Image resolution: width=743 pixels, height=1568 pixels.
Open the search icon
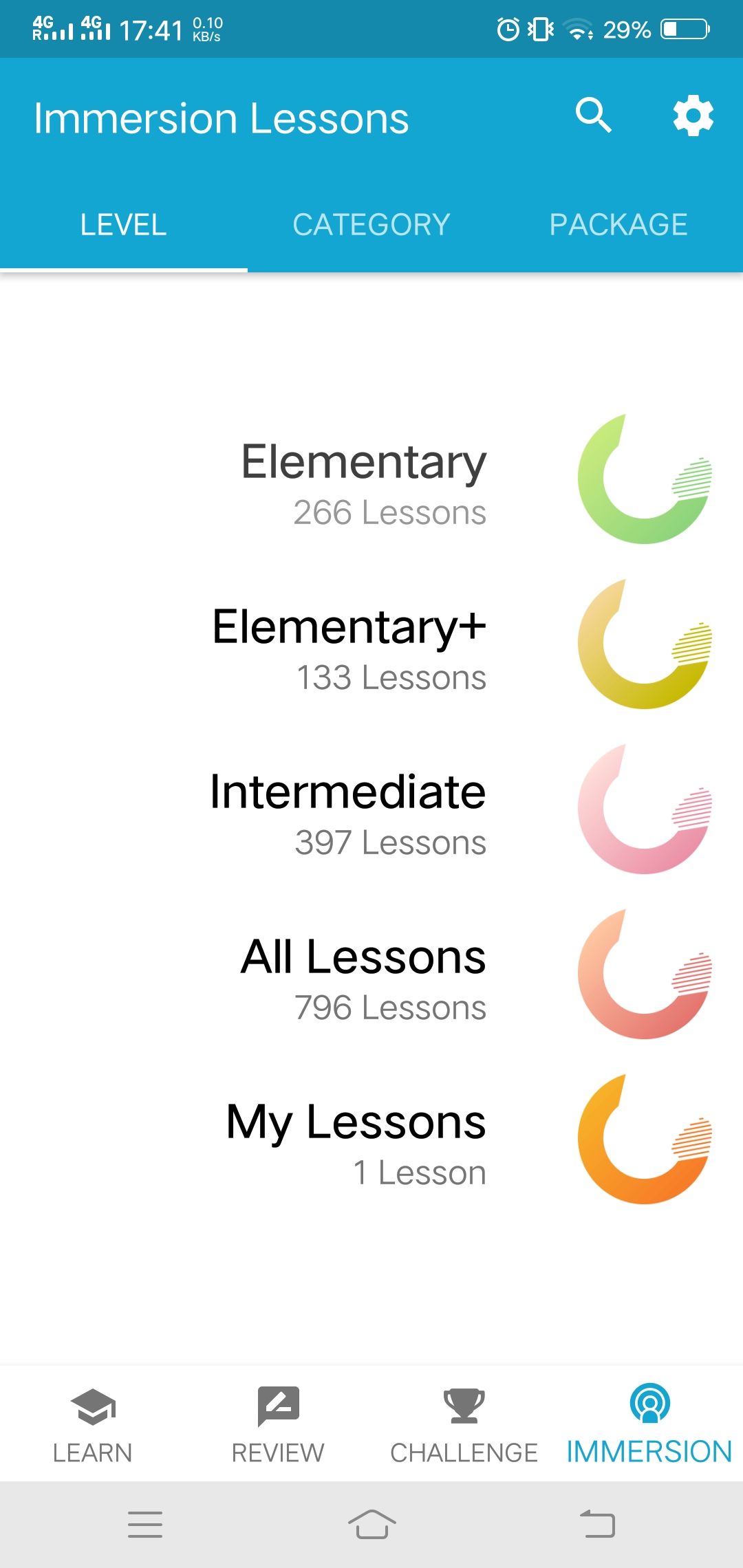(x=594, y=116)
